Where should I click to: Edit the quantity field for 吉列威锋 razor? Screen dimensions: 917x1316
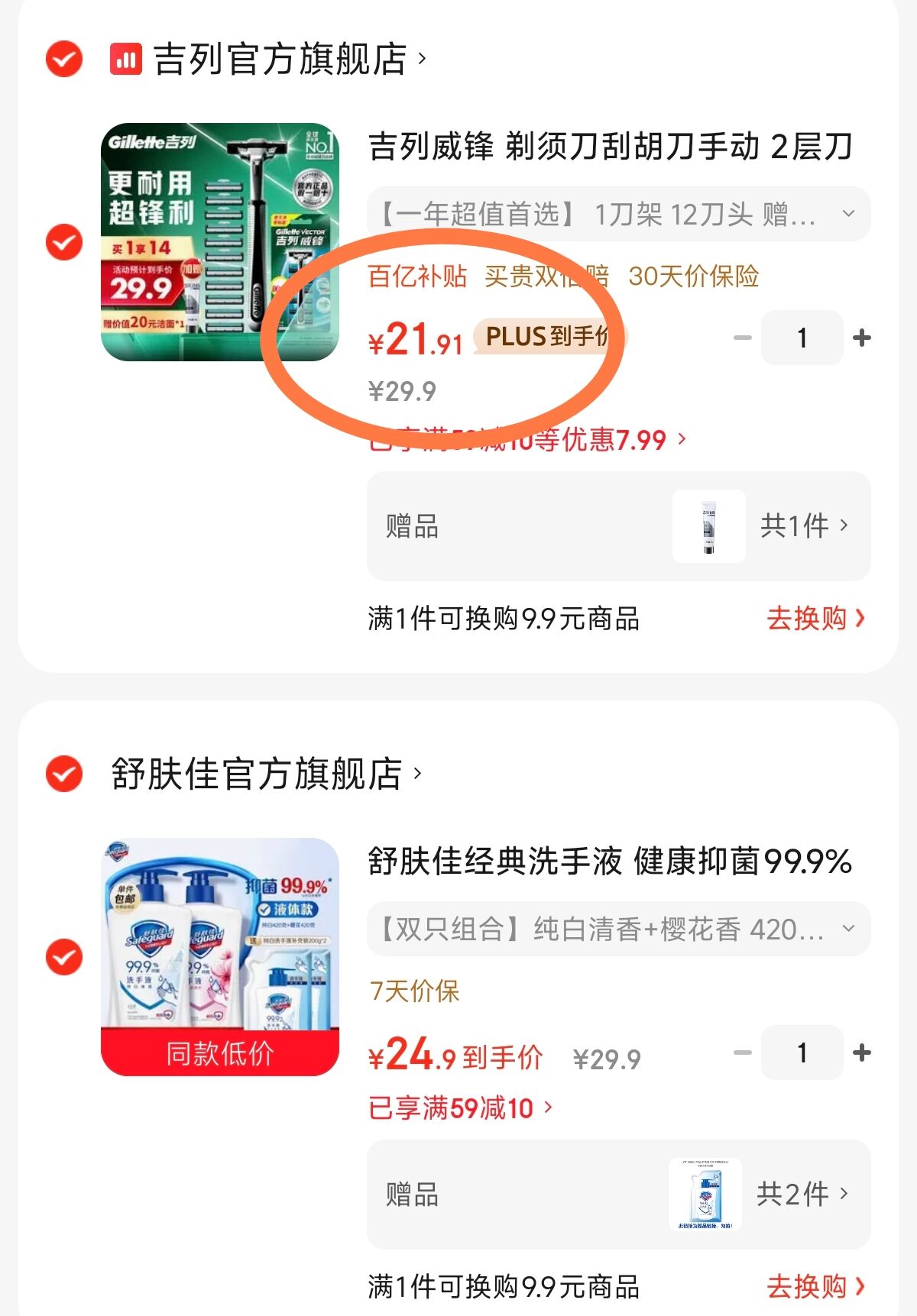(x=802, y=338)
